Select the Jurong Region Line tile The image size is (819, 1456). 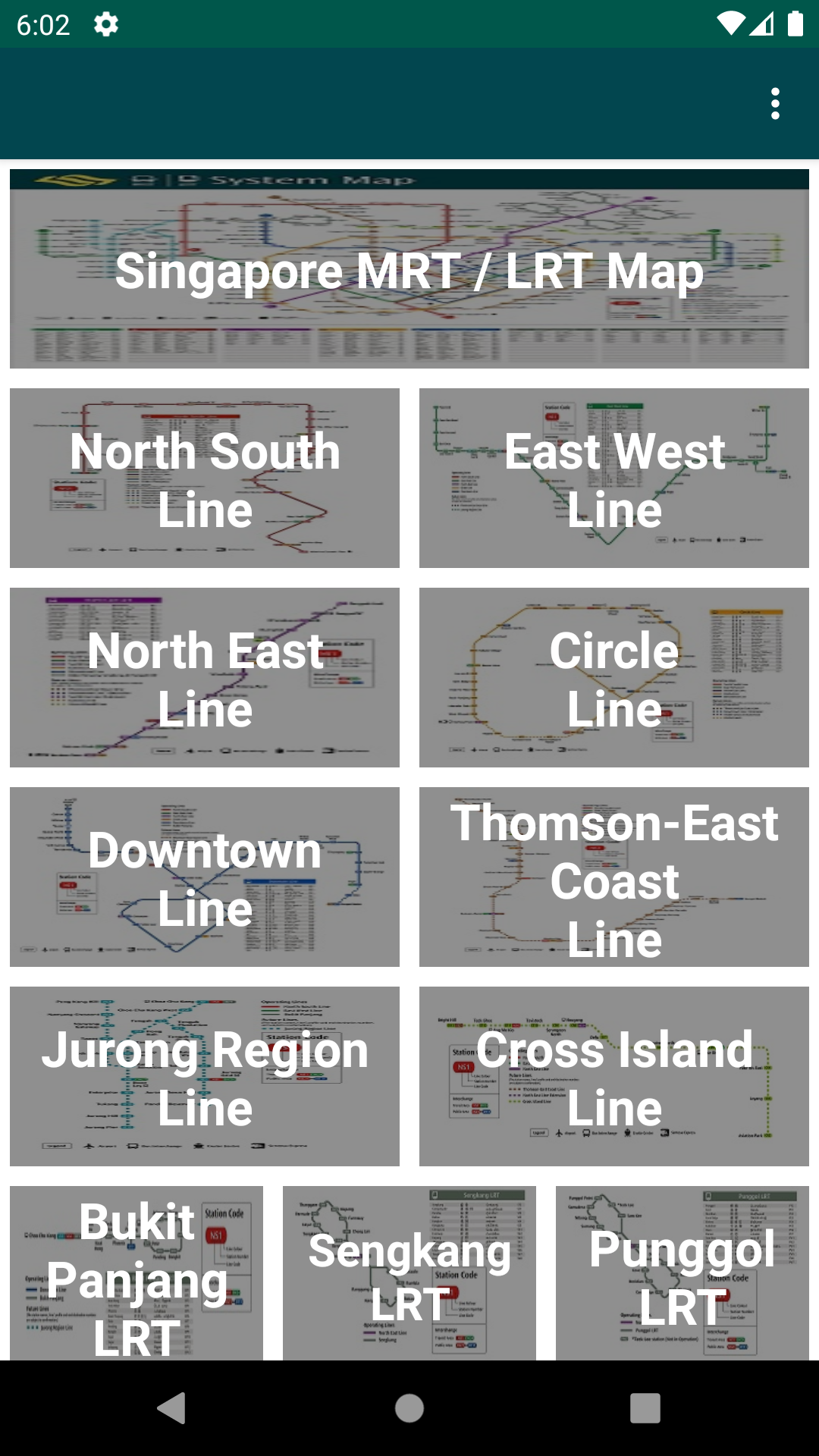(x=205, y=1076)
